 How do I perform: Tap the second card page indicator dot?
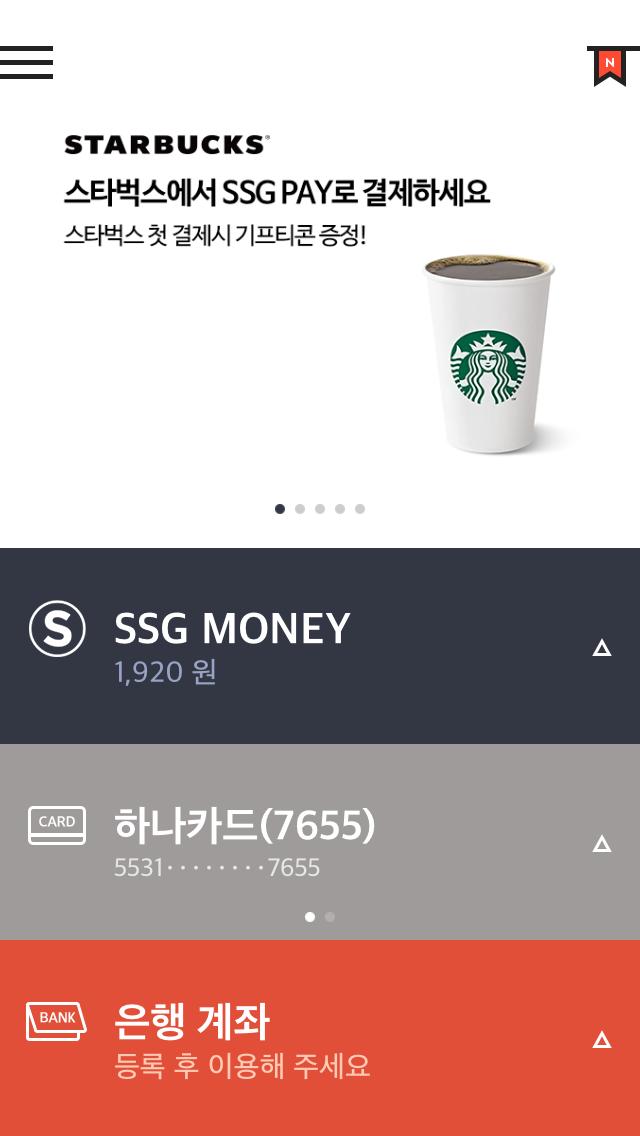pos(330,916)
